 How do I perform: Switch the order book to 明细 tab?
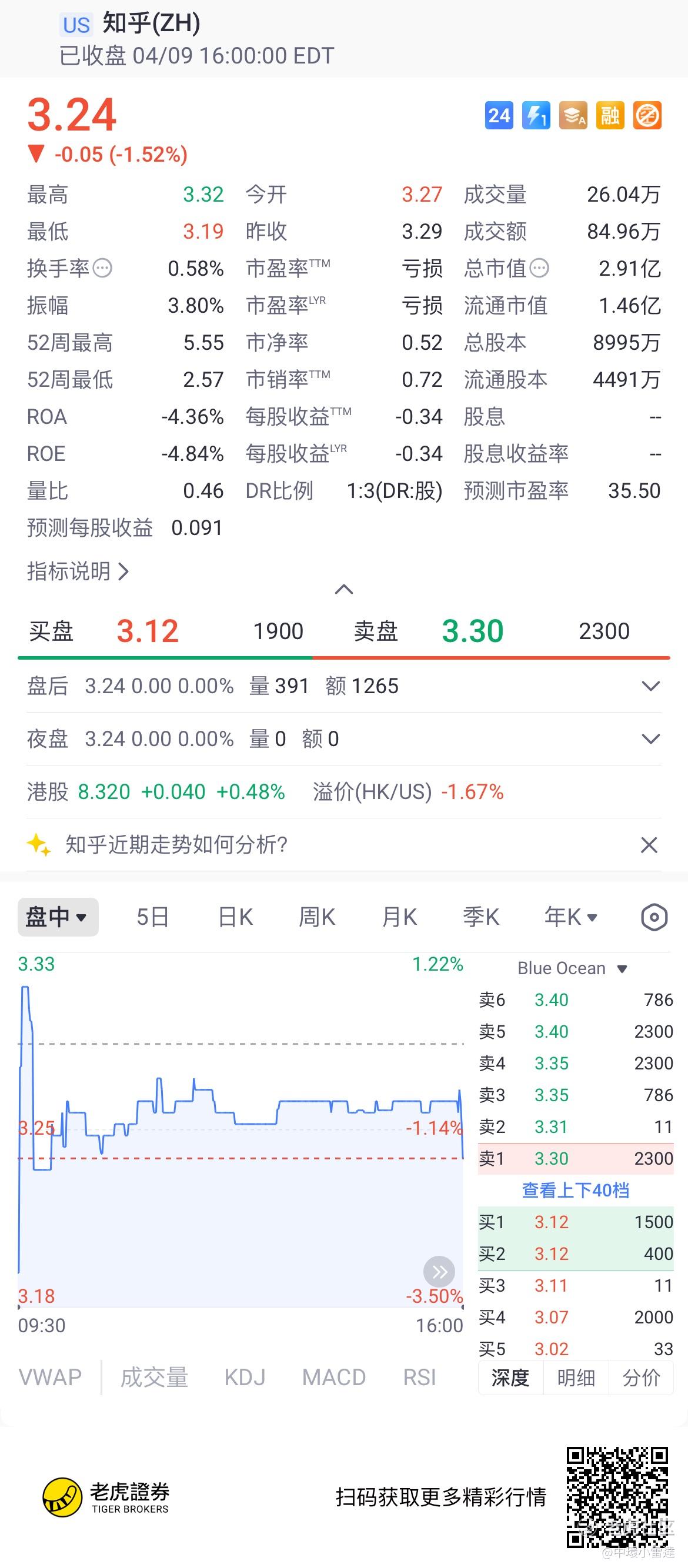click(575, 1378)
